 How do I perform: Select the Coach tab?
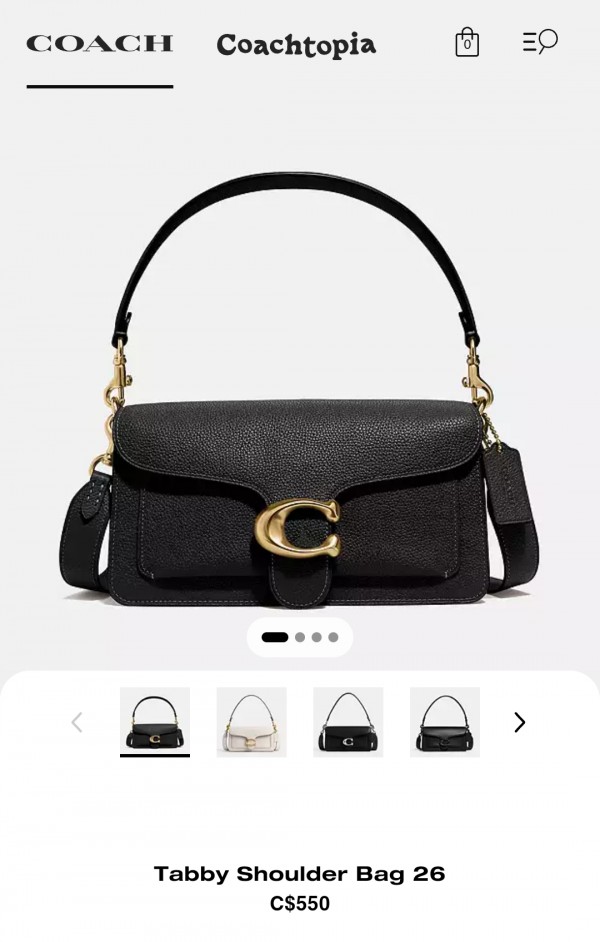[99, 44]
